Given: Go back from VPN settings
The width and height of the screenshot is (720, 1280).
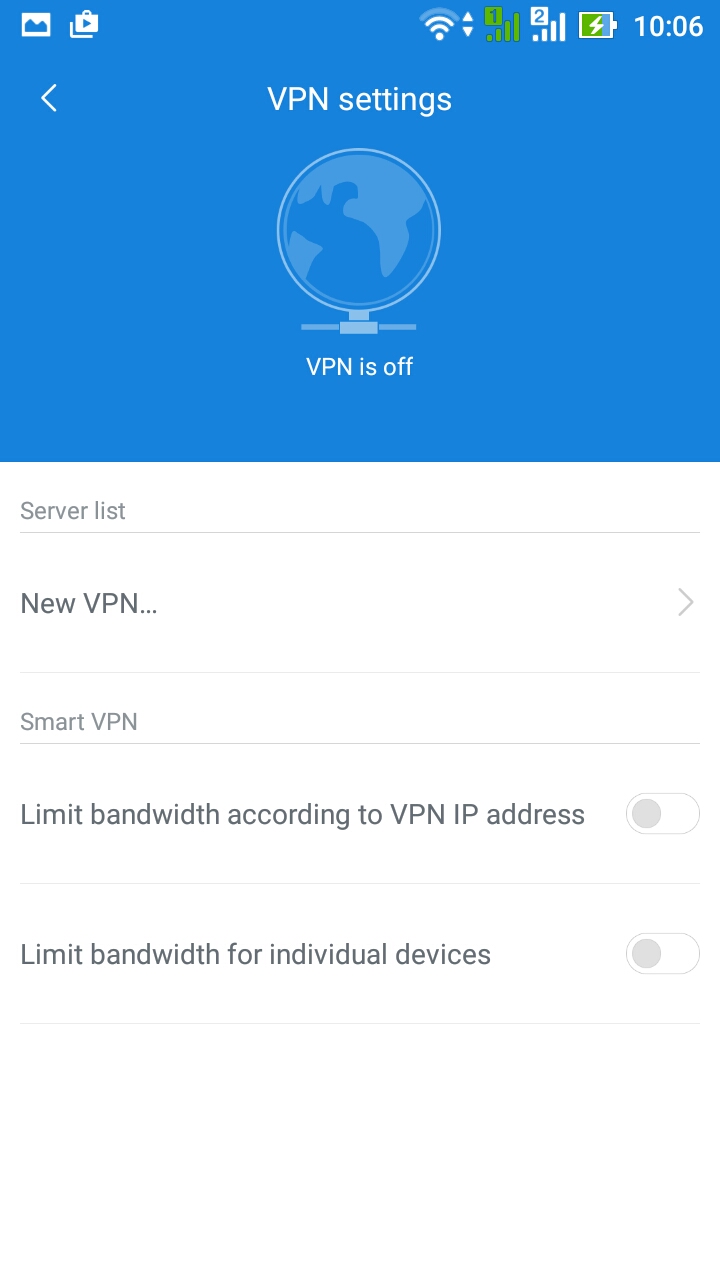Looking at the screenshot, I should [x=48, y=98].
